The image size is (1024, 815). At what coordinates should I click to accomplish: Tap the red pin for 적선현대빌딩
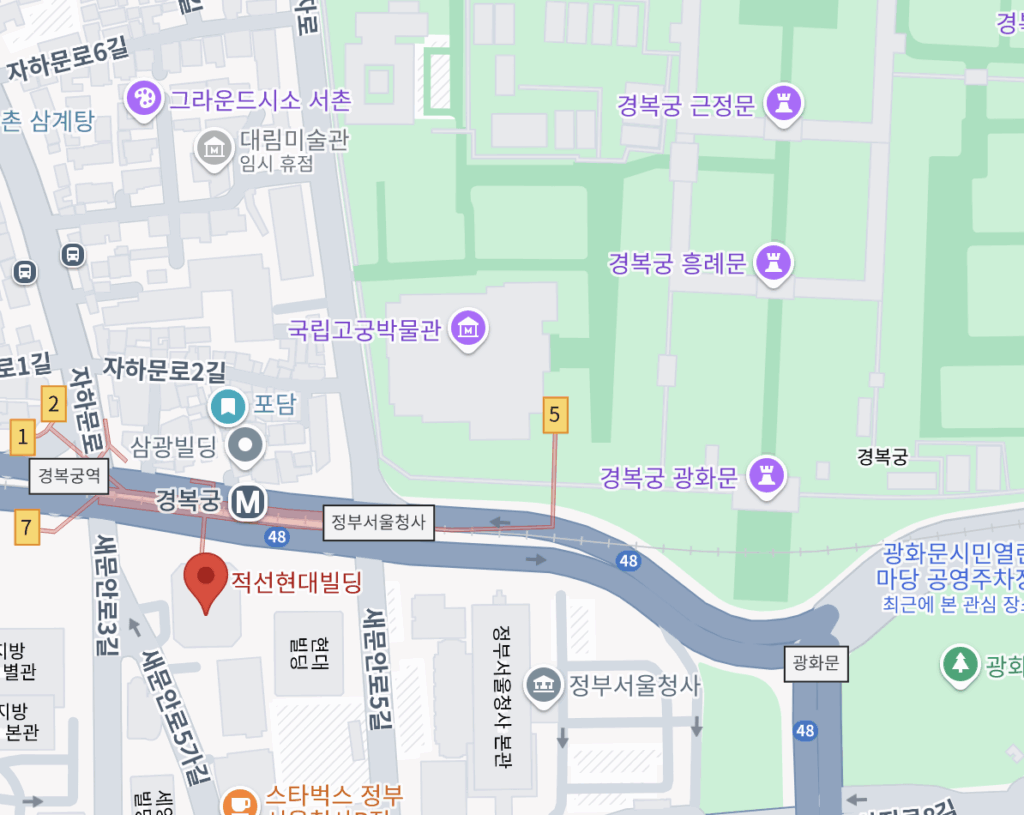pos(206,580)
